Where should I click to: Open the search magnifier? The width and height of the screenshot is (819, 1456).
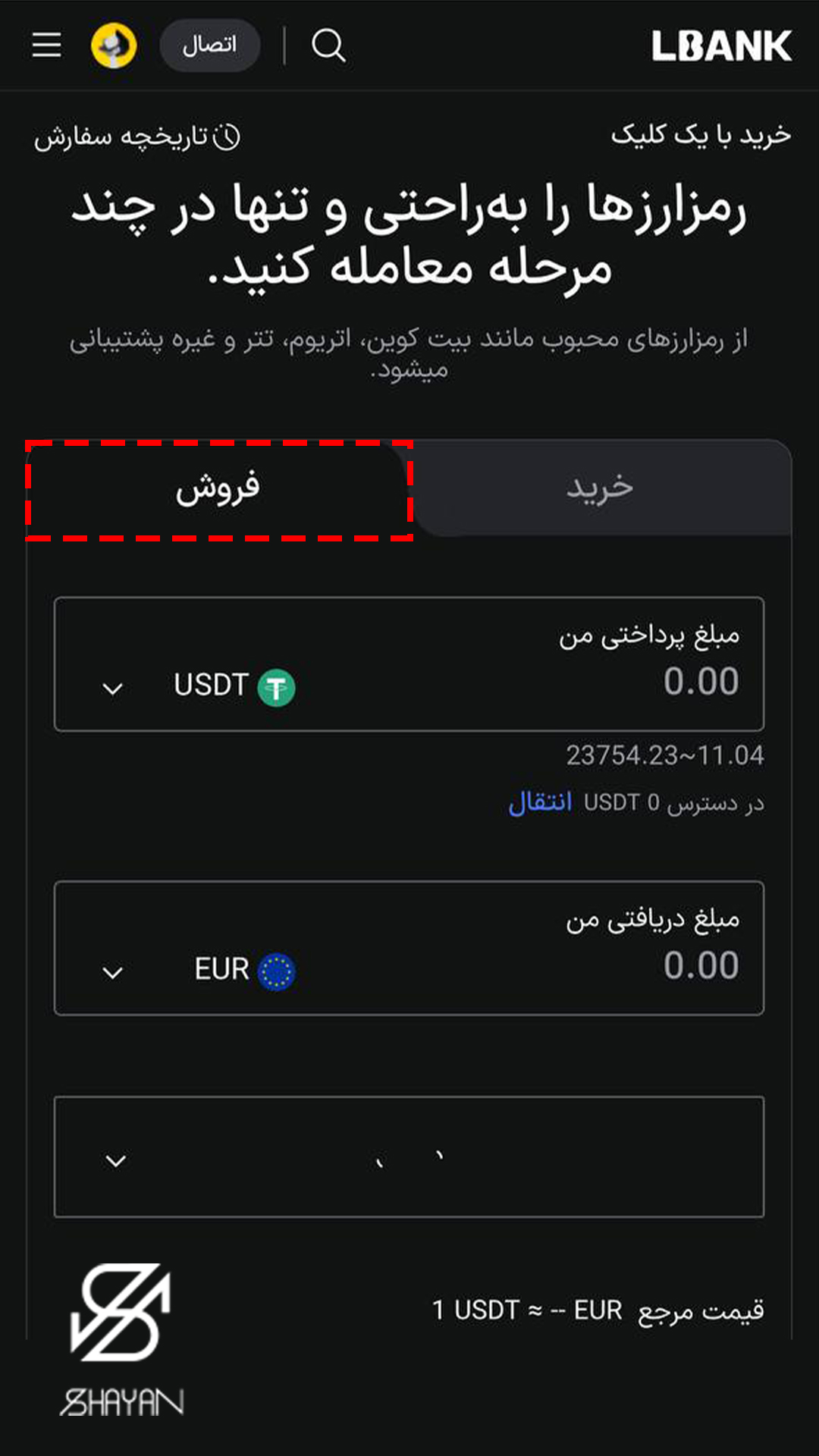point(328,45)
